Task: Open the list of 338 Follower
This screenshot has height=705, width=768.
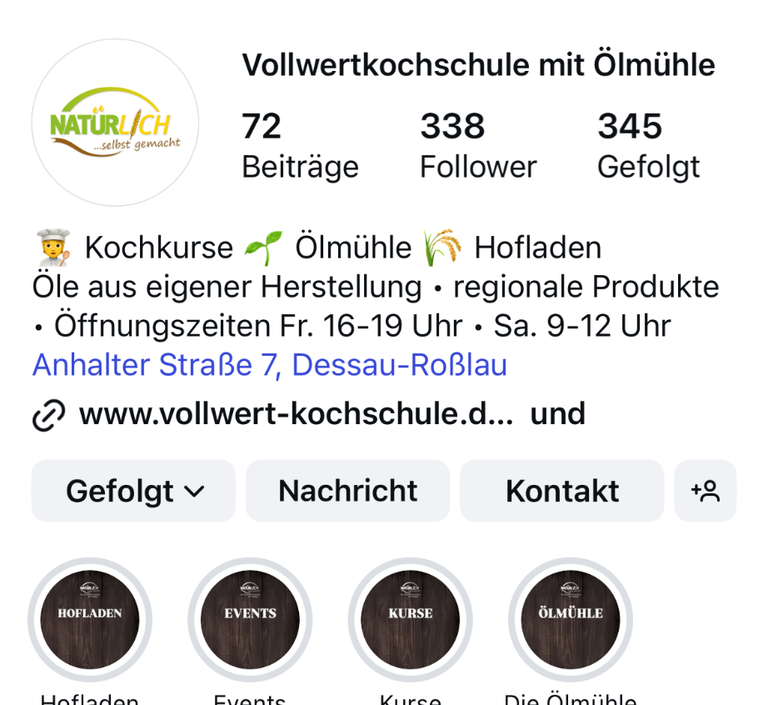Action: click(x=477, y=146)
